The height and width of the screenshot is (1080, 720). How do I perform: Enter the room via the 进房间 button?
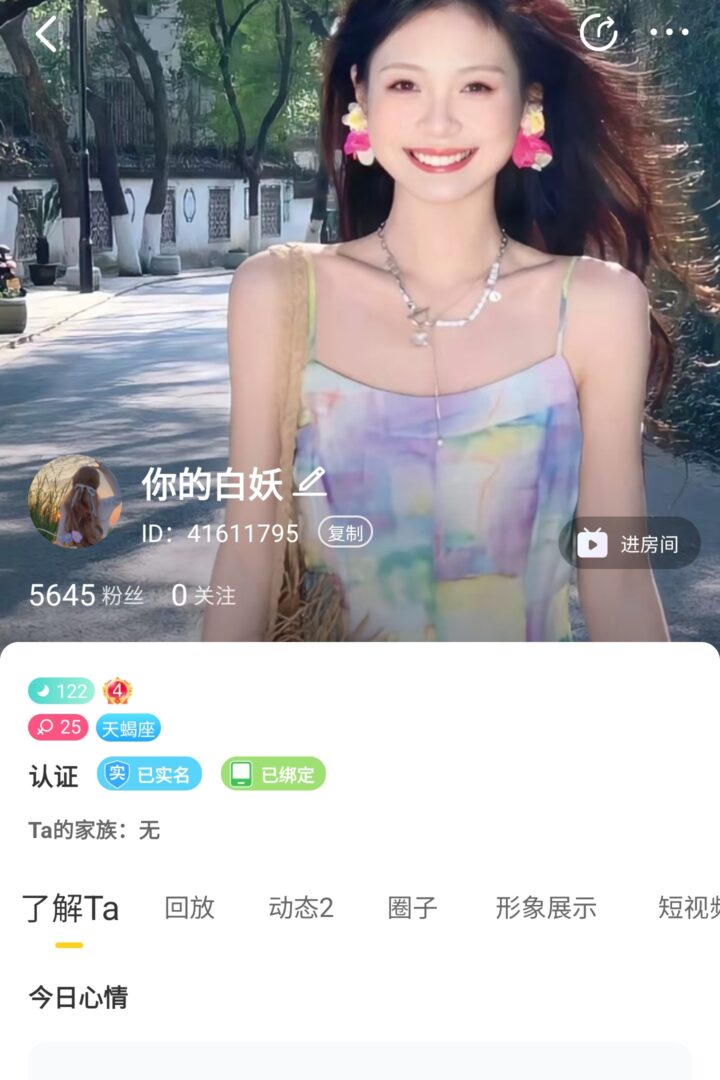pos(629,543)
